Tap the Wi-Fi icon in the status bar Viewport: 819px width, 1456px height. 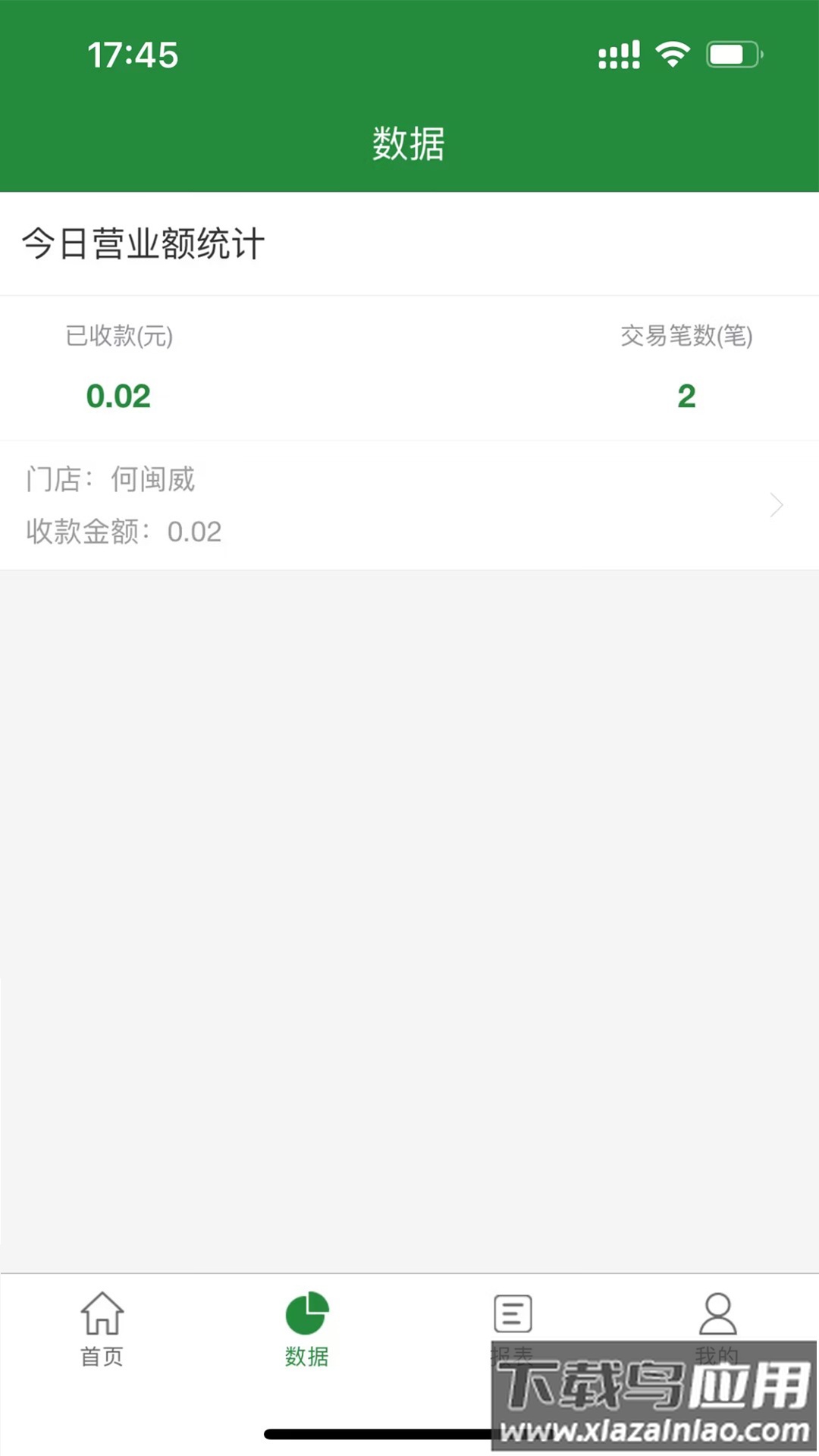point(670,52)
